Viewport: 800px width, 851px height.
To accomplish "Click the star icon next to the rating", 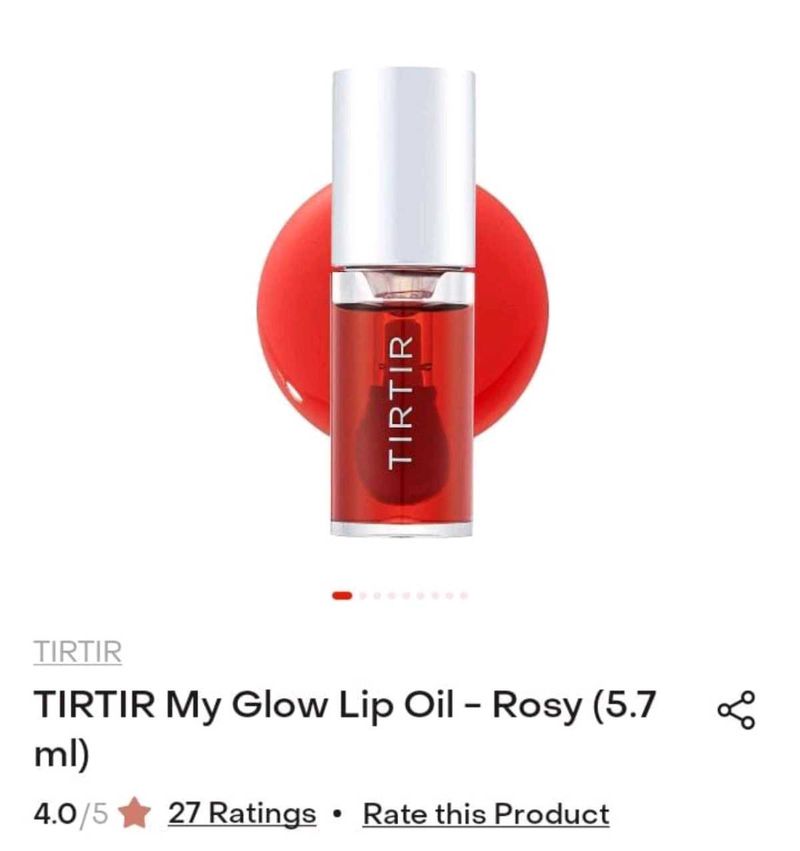I will point(136,814).
